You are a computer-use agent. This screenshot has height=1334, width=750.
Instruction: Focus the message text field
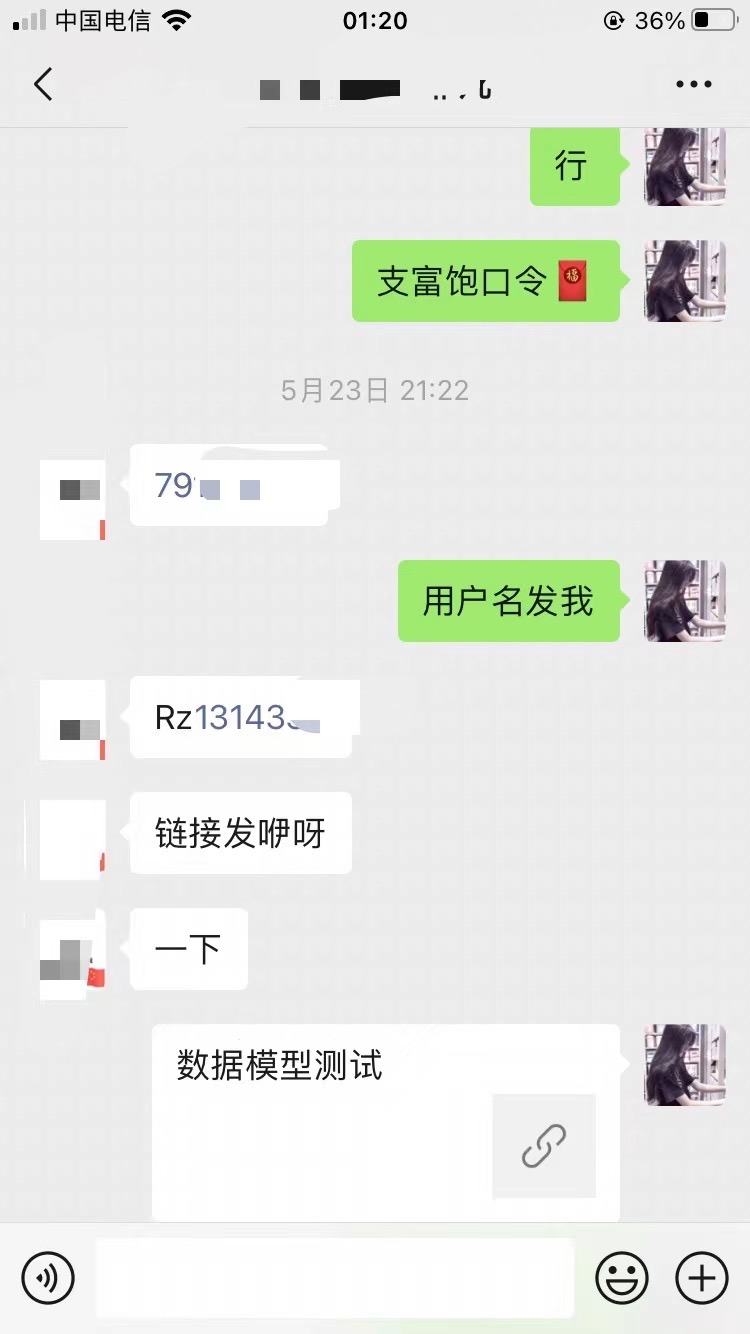coord(335,1277)
